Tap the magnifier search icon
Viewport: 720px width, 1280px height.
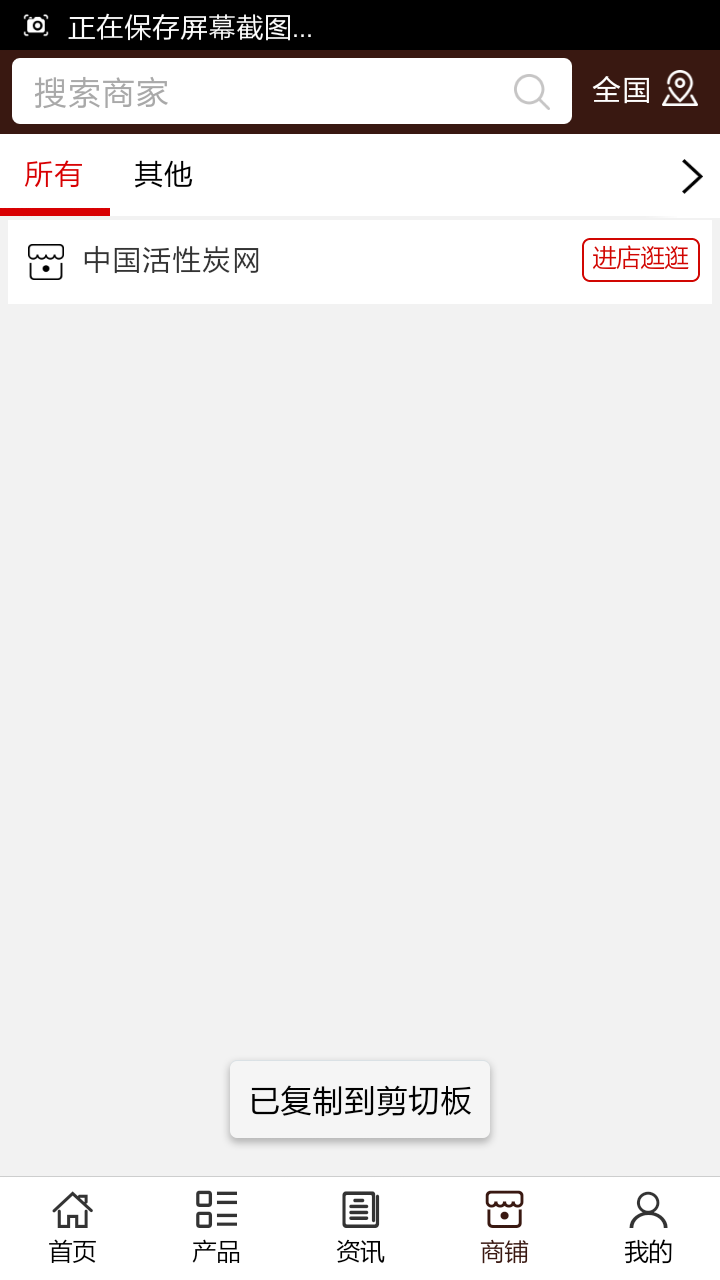531,92
